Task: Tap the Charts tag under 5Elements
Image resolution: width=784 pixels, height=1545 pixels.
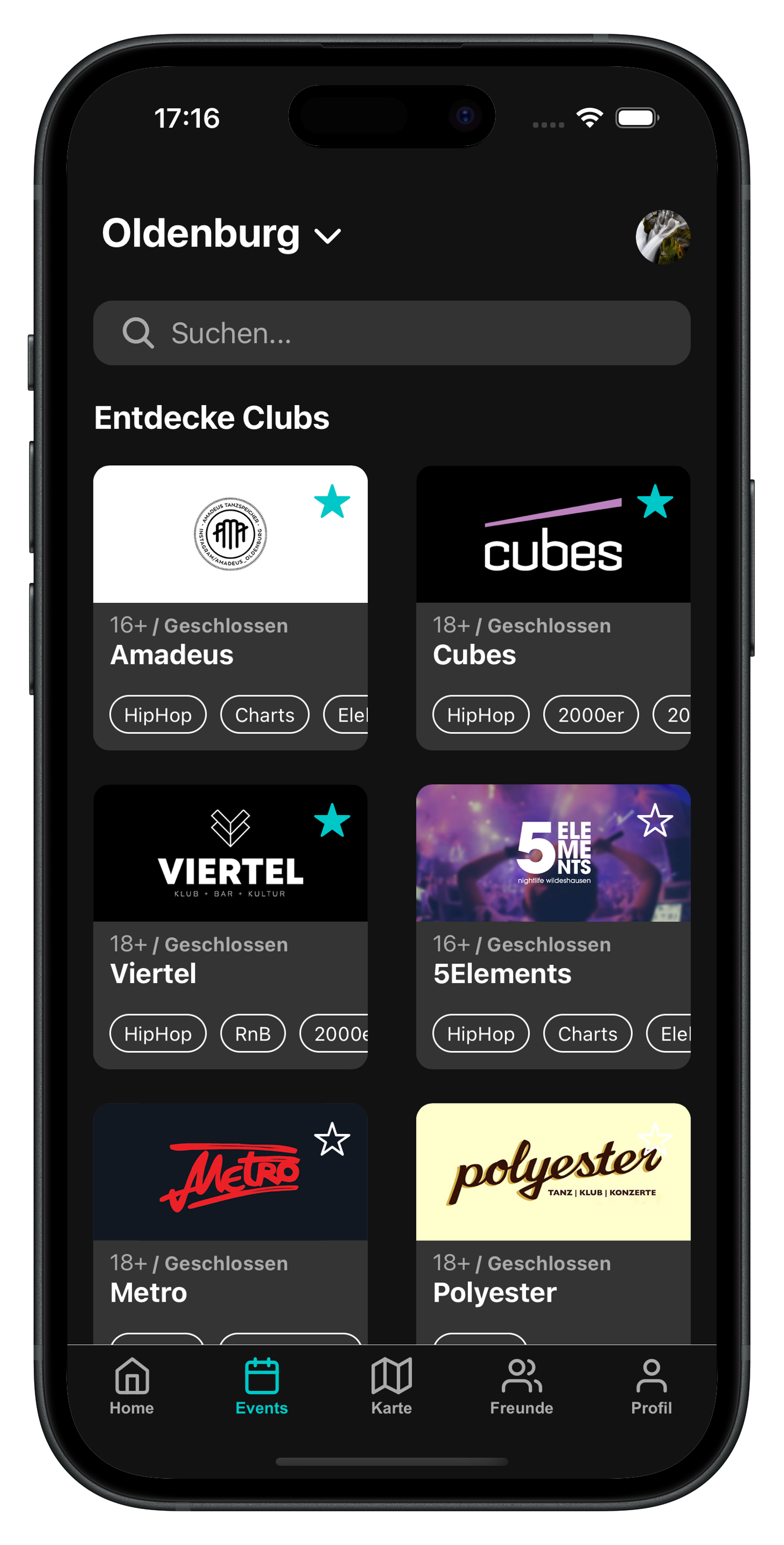Action: coord(587,1033)
